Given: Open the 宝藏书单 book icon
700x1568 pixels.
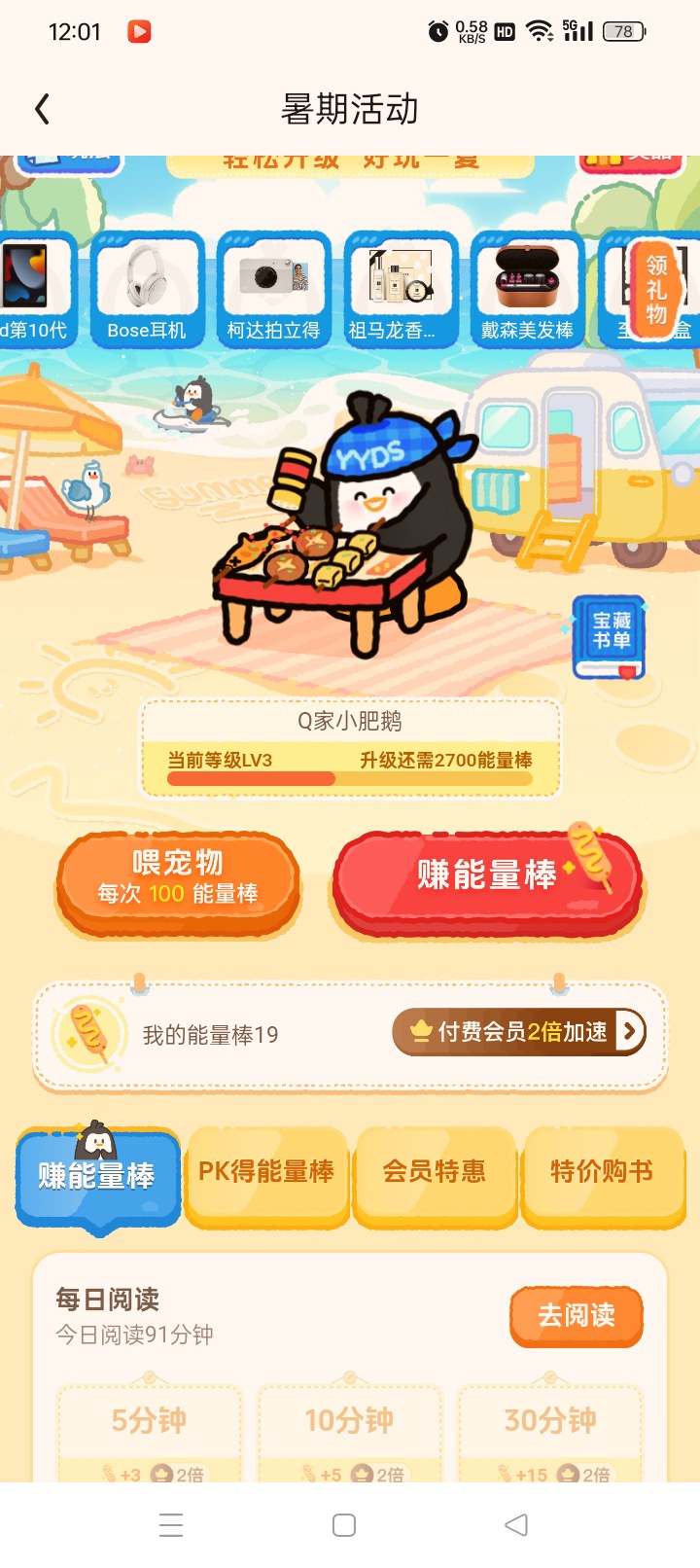Looking at the screenshot, I should pyautogui.click(x=610, y=637).
